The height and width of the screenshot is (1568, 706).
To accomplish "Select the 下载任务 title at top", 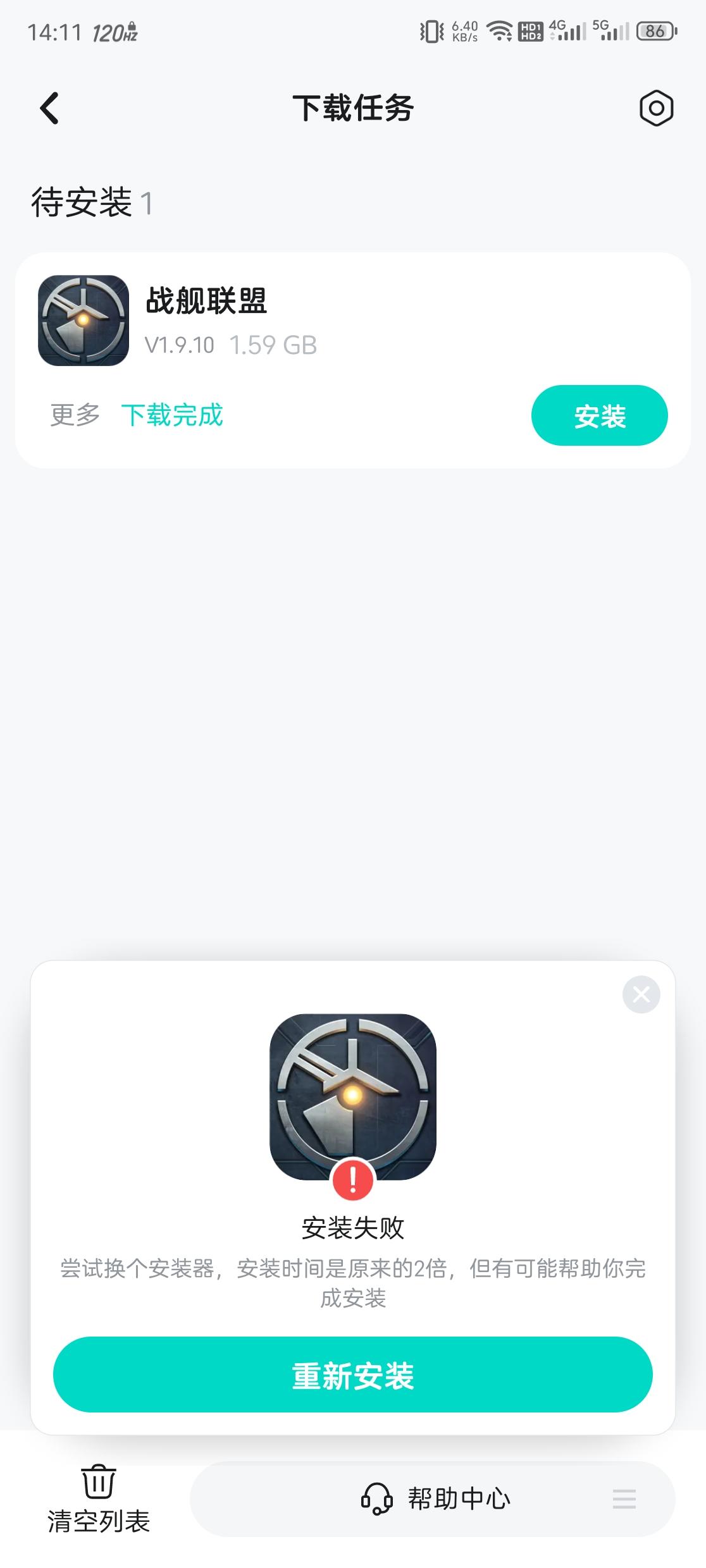I will (353, 107).
